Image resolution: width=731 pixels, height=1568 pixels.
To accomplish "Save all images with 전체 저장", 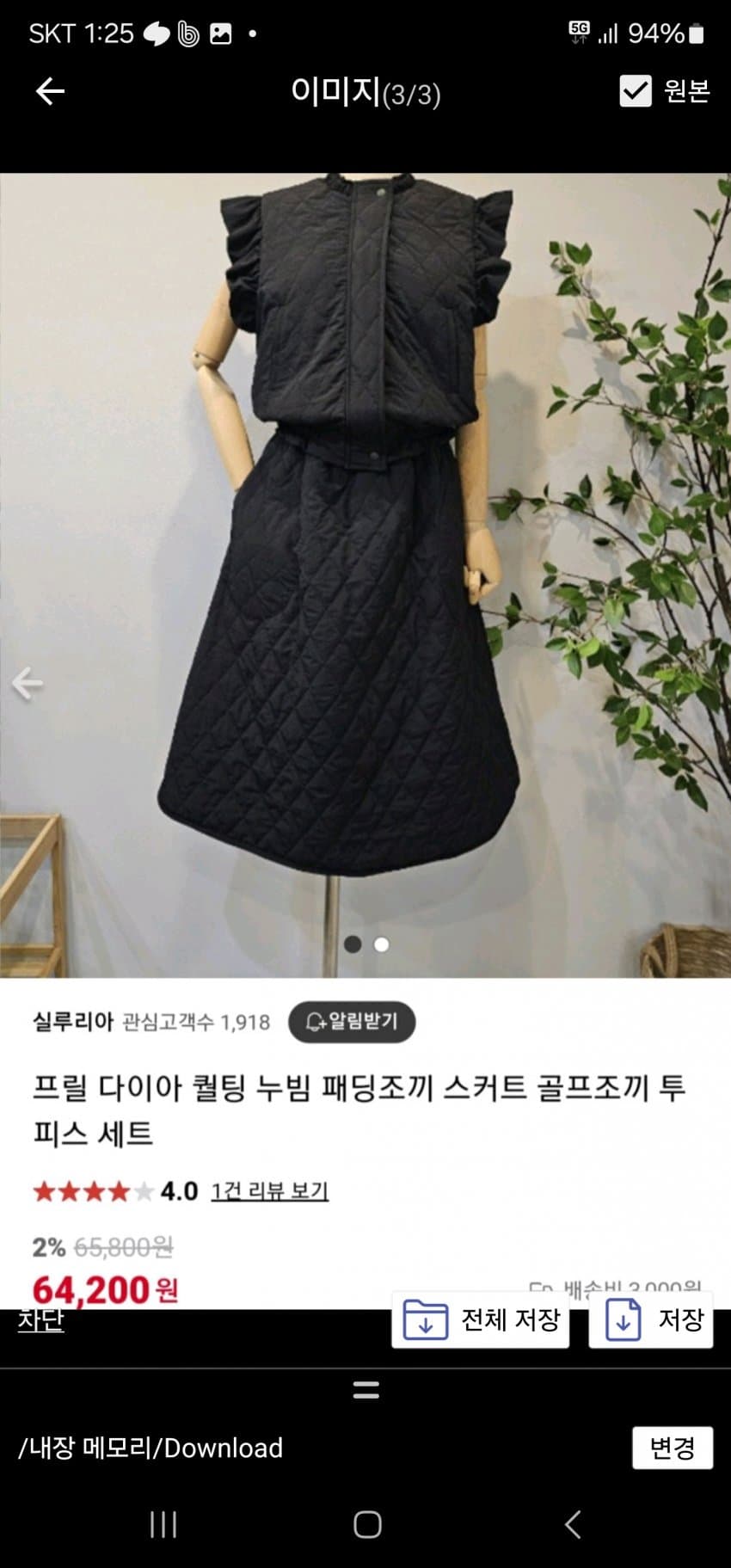I will (480, 1319).
